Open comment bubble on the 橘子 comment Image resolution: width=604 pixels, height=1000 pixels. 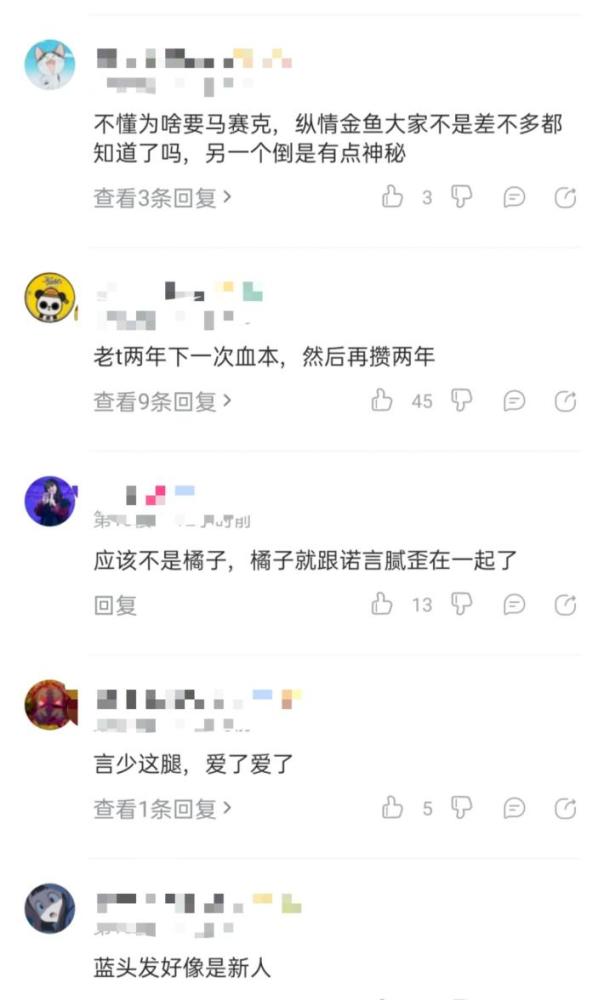coord(514,605)
